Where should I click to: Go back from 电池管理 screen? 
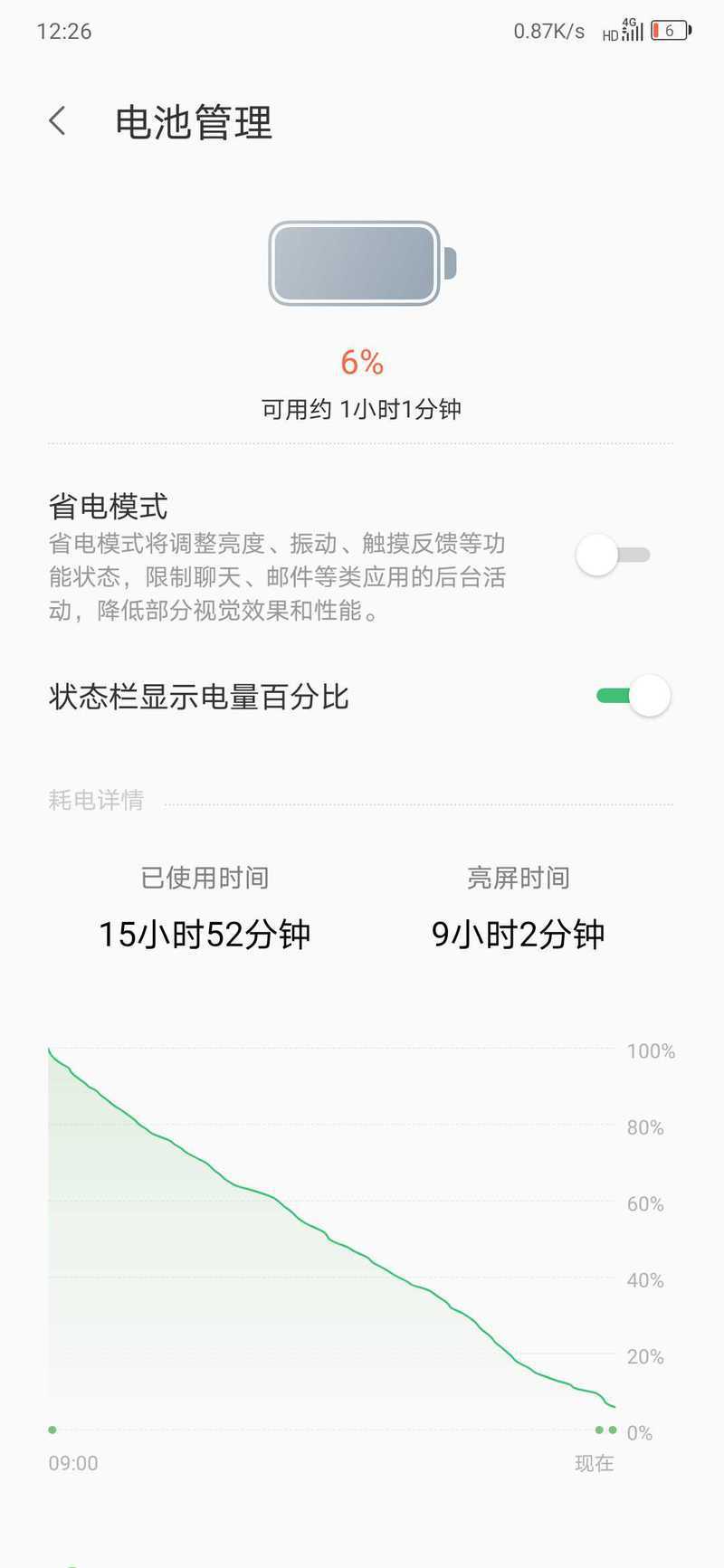click(58, 121)
